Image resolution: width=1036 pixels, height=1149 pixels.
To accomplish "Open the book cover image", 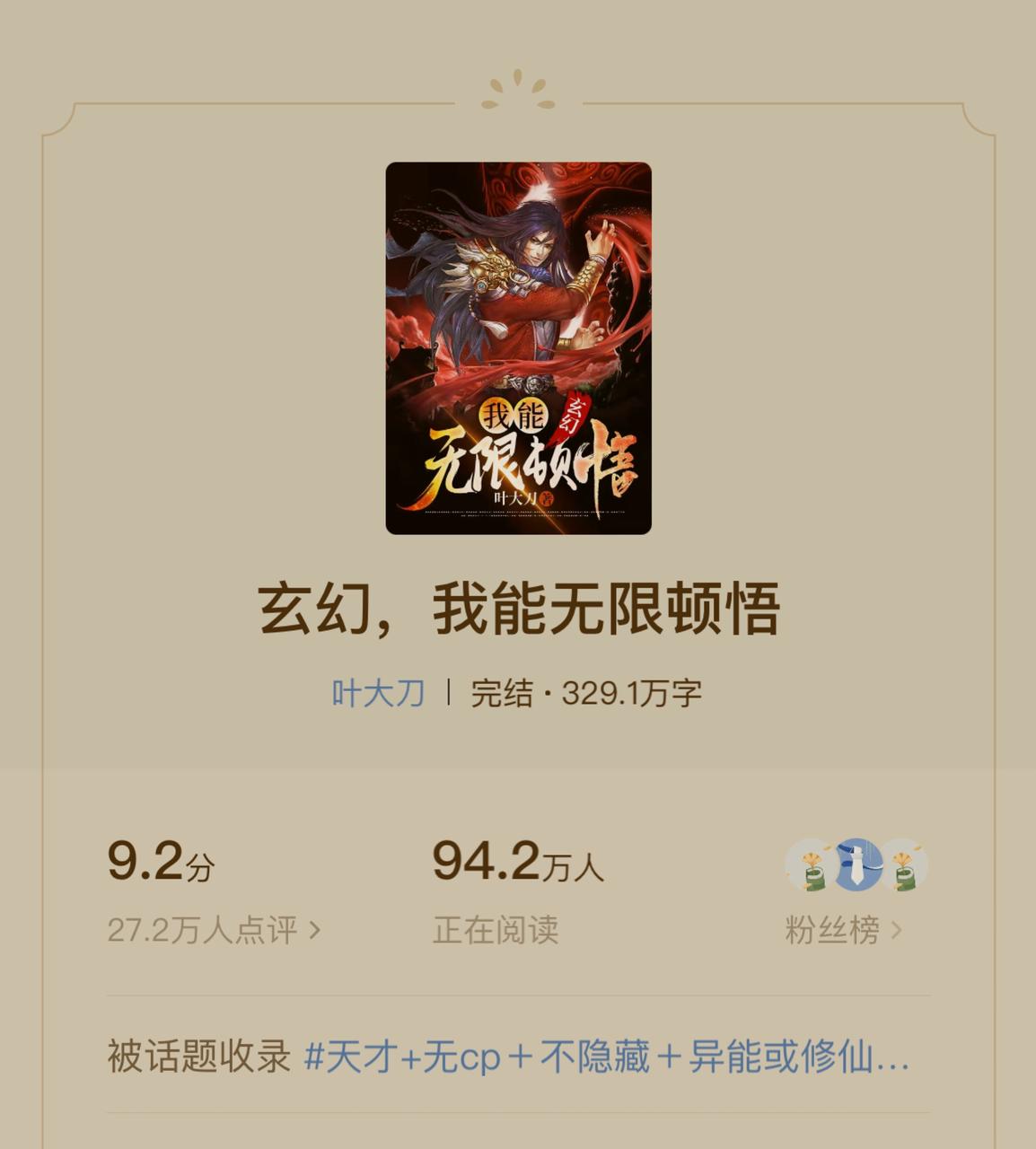I will coord(518,348).
